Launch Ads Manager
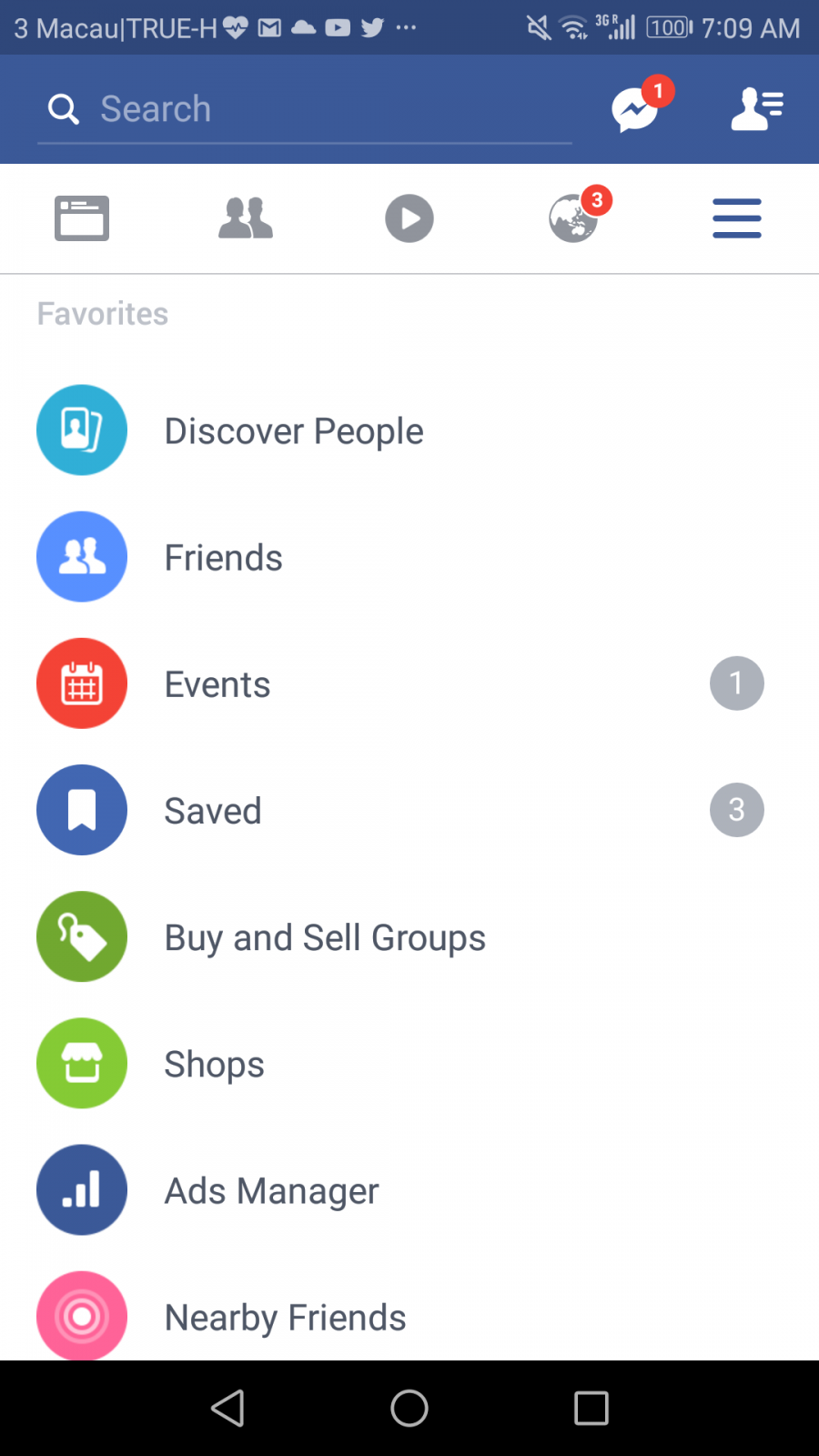 click(x=271, y=1190)
